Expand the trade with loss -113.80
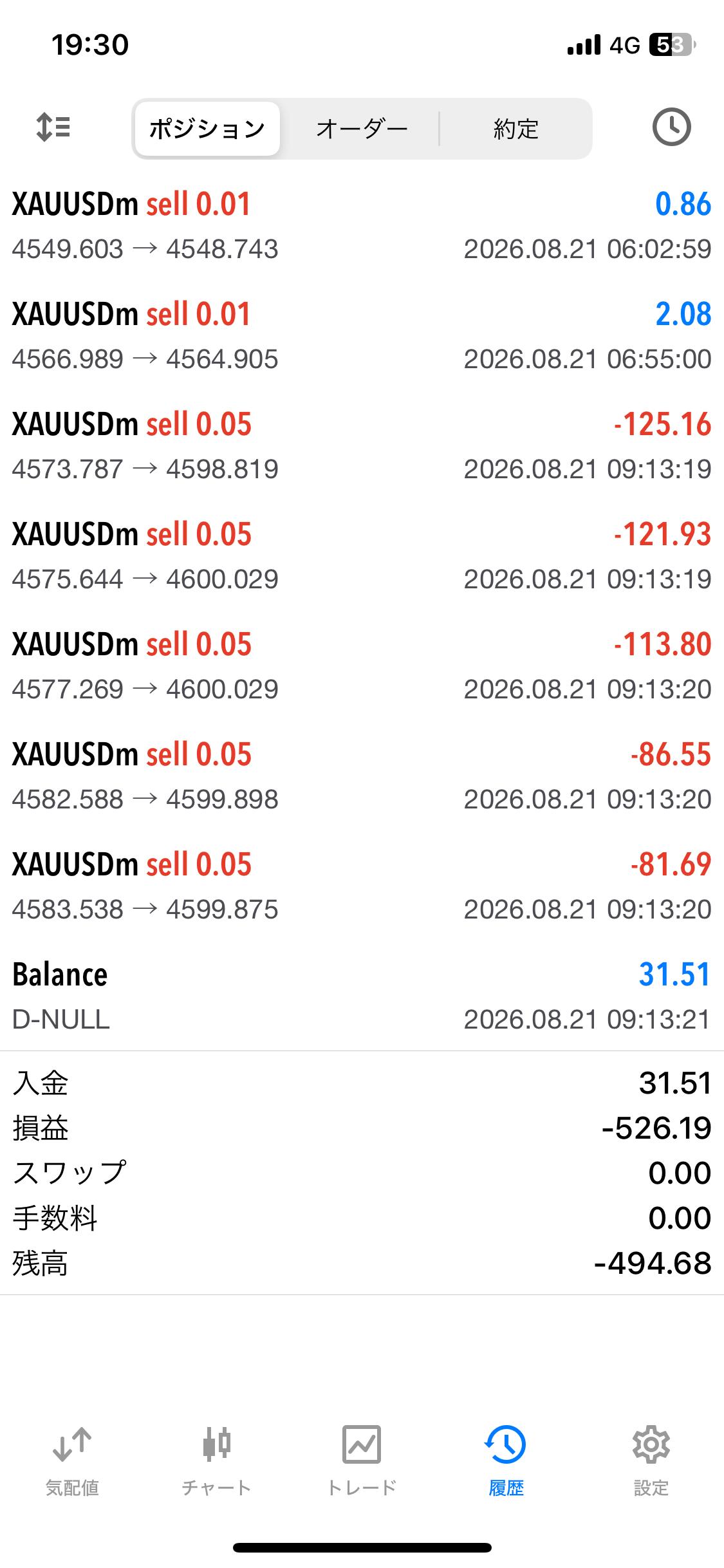The height and width of the screenshot is (1568, 724). click(x=362, y=666)
